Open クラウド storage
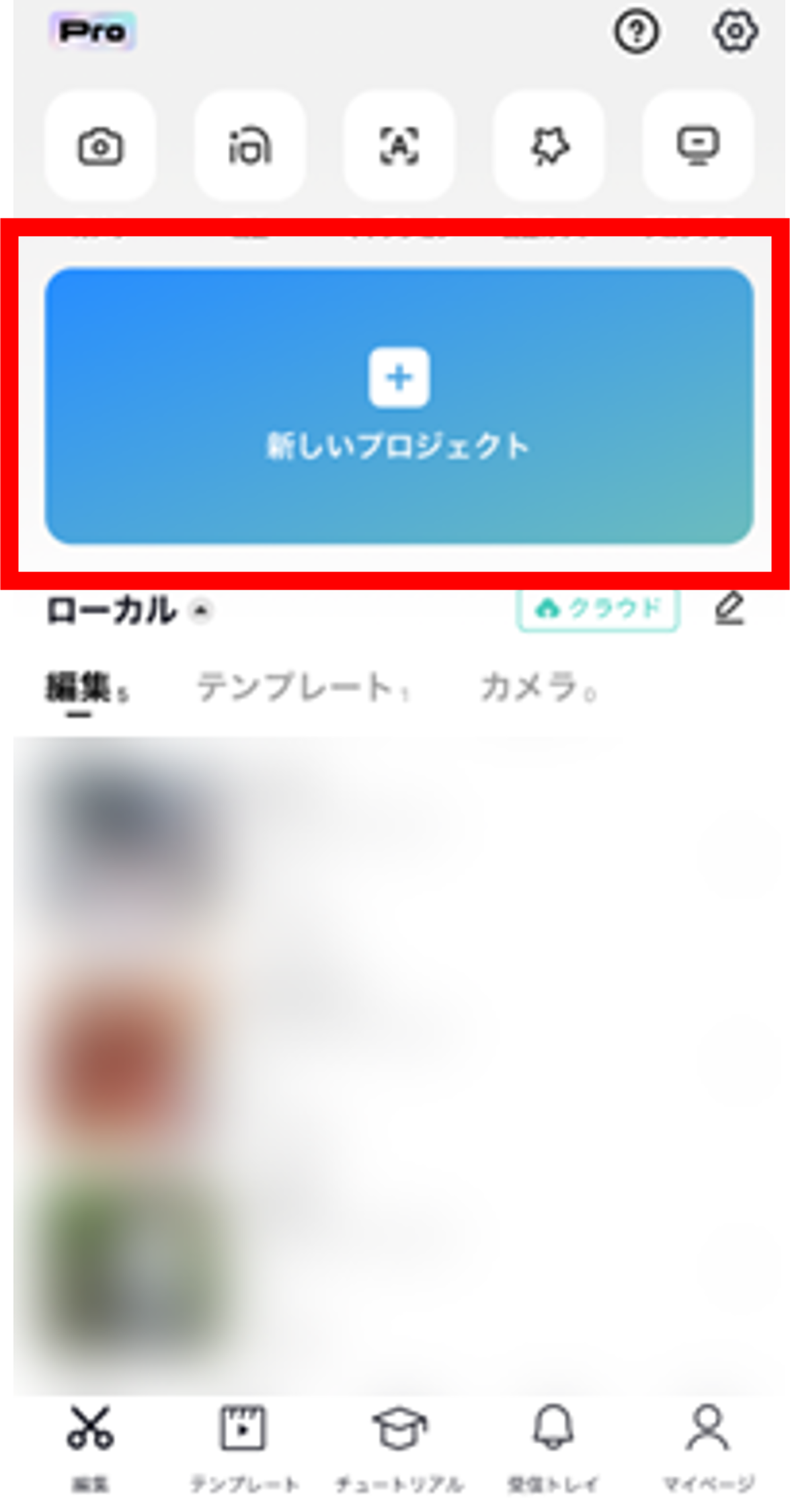 pyautogui.click(x=598, y=609)
